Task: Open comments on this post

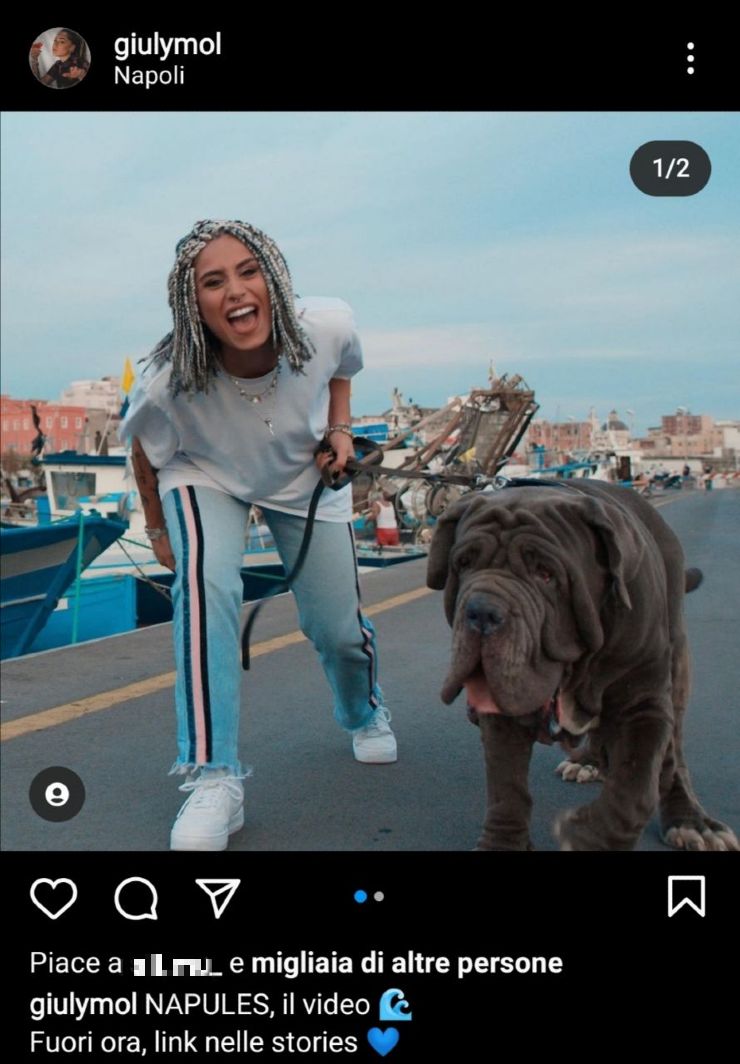Action: click(x=136, y=897)
